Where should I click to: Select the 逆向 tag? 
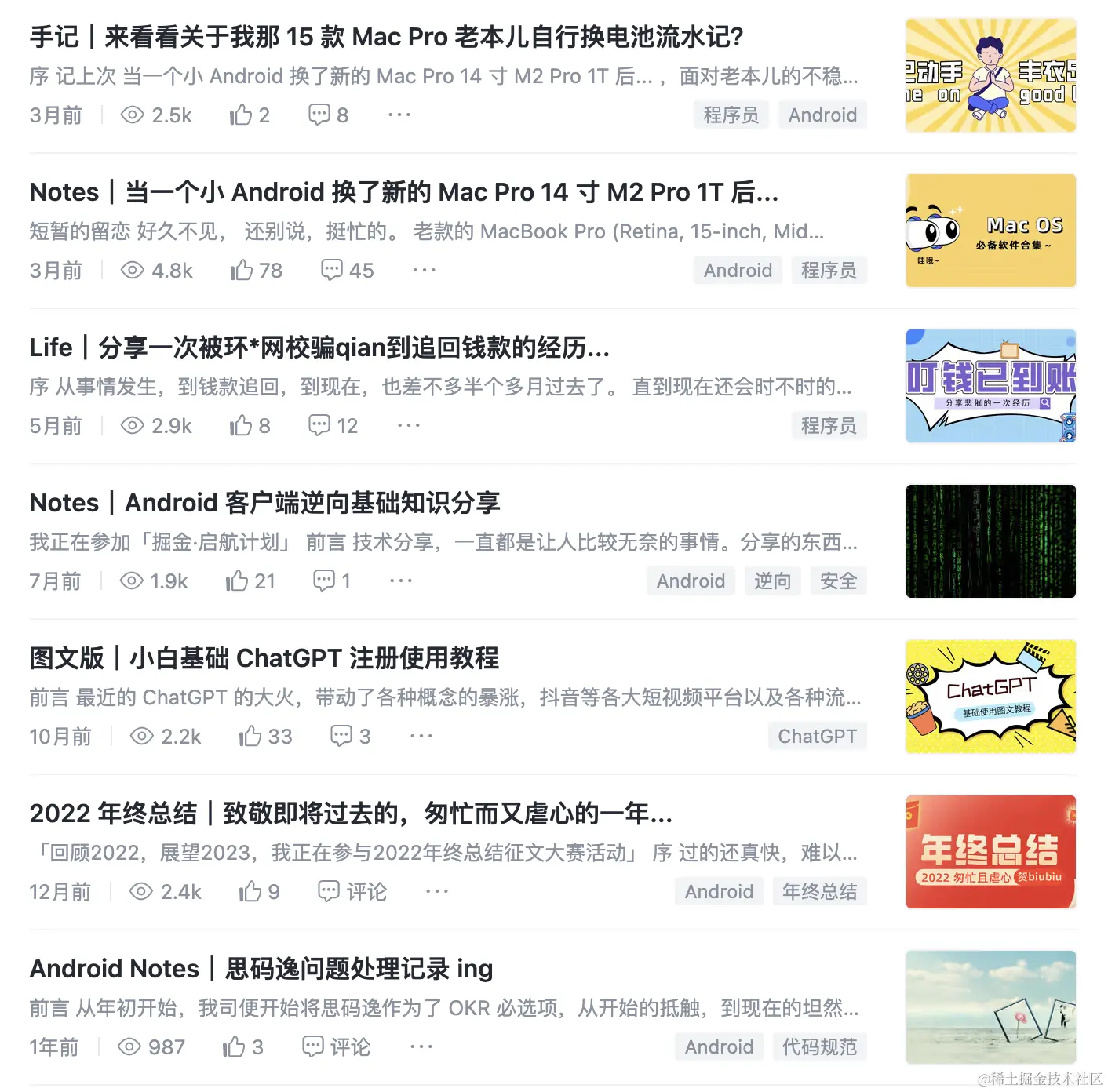click(x=772, y=581)
